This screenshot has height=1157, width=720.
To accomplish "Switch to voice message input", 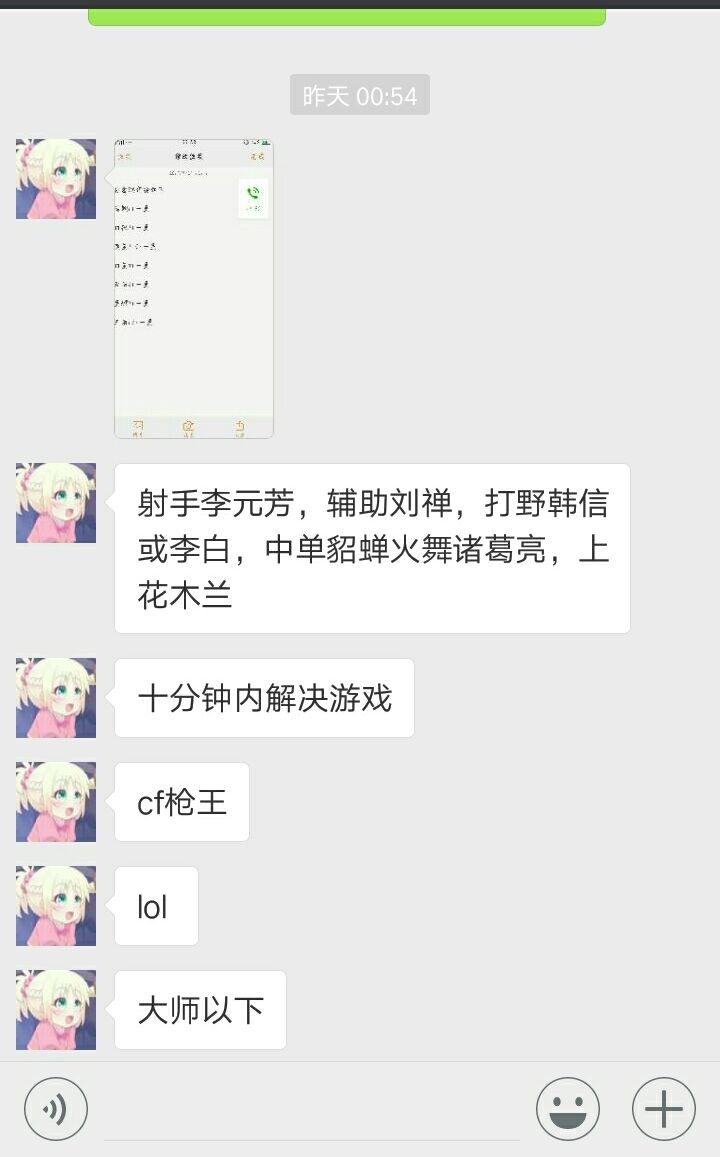I will (56, 1109).
